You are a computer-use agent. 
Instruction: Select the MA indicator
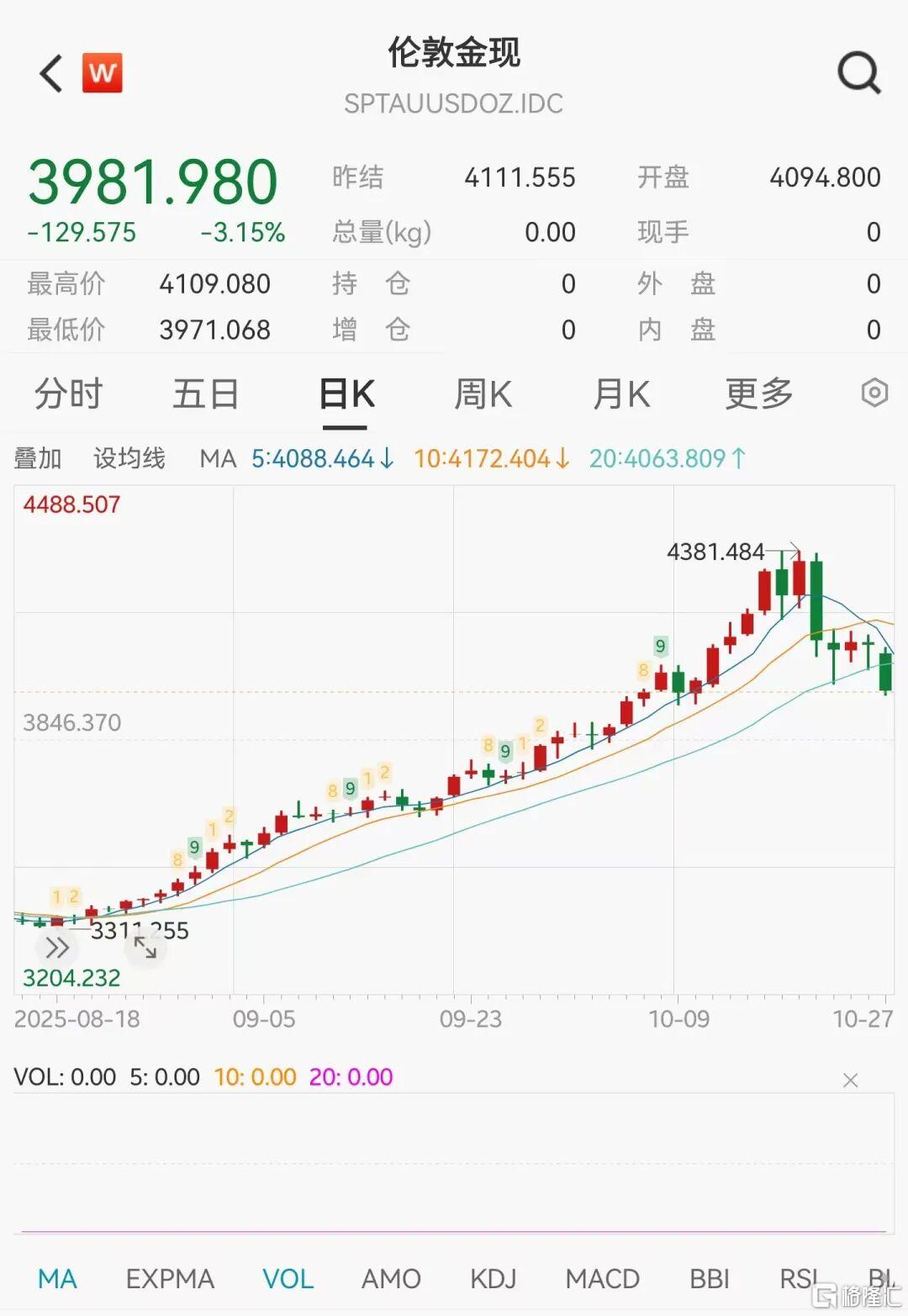coord(57,1279)
